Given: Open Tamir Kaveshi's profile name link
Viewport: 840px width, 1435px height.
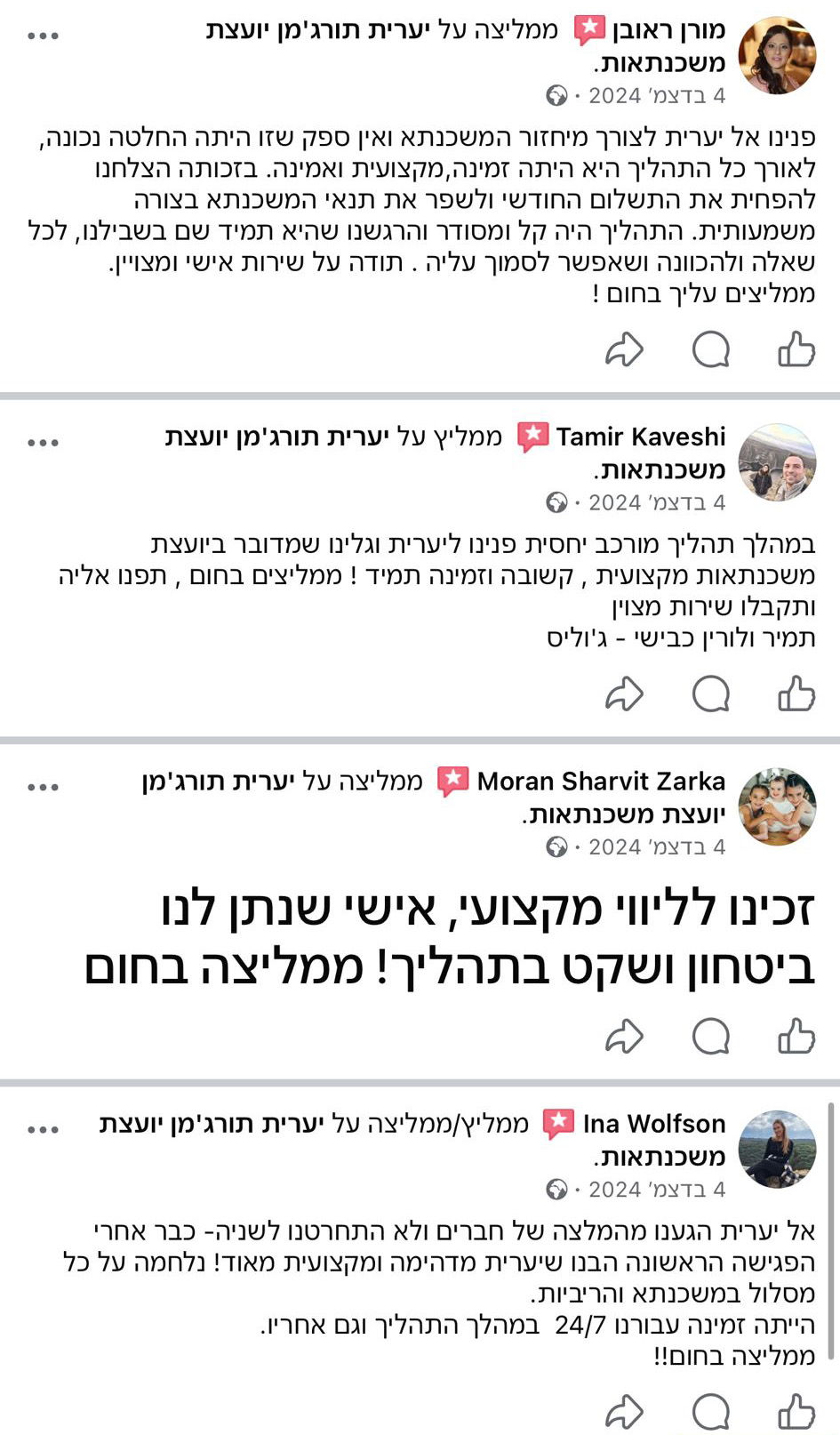Looking at the screenshot, I should coord(641,437).
